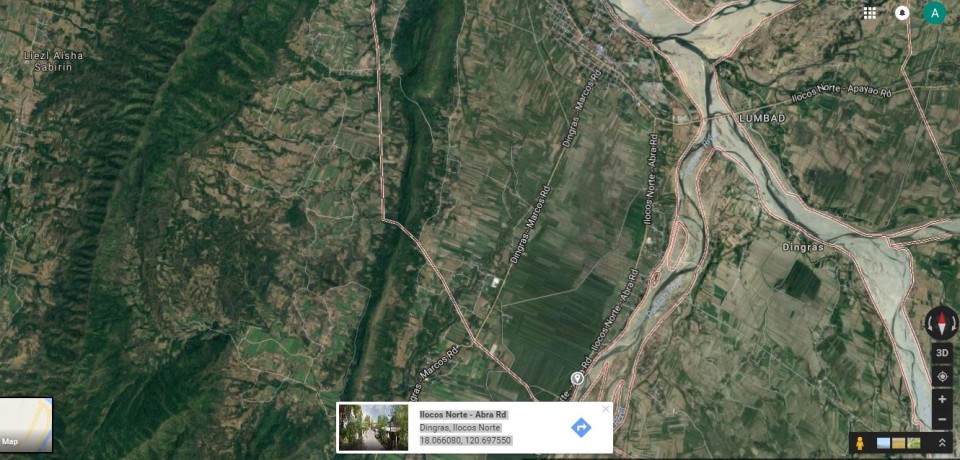Zoom out of the map

pos(941,420)
